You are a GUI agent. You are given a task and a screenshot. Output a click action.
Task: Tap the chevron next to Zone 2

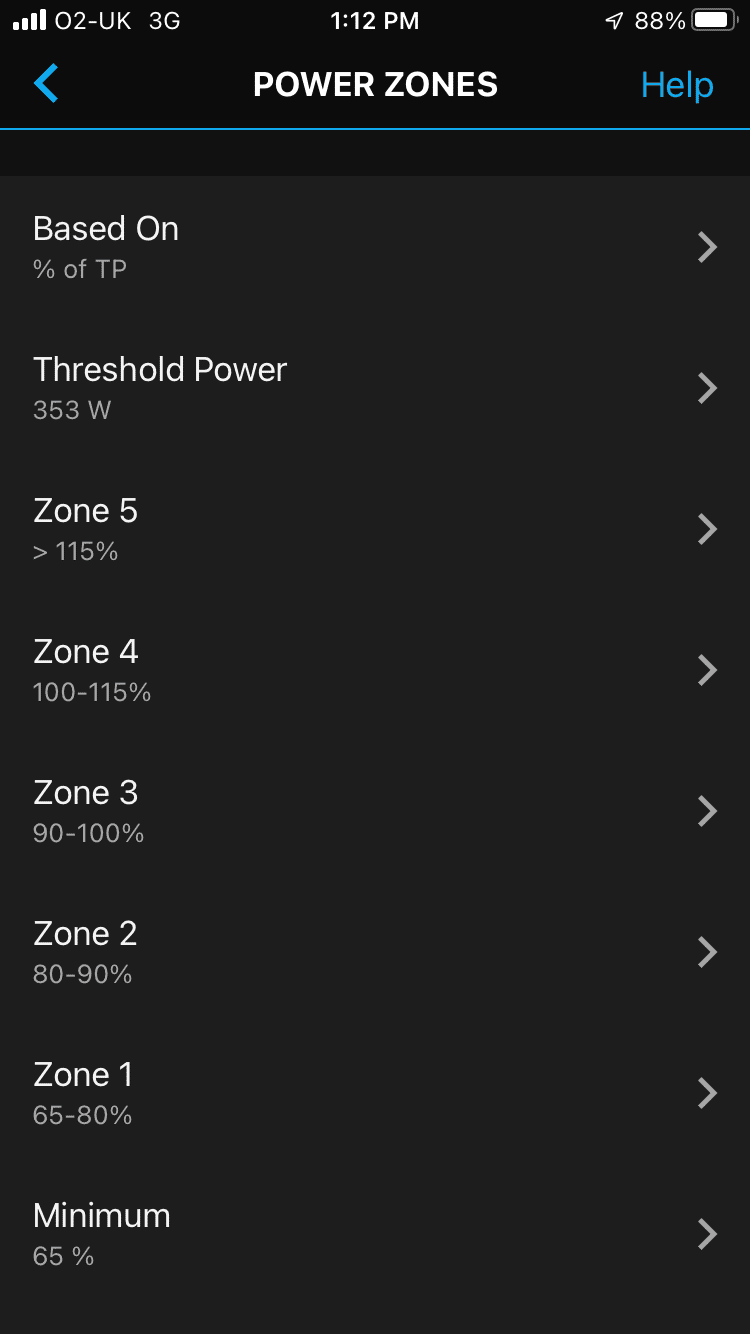(707, 951)
